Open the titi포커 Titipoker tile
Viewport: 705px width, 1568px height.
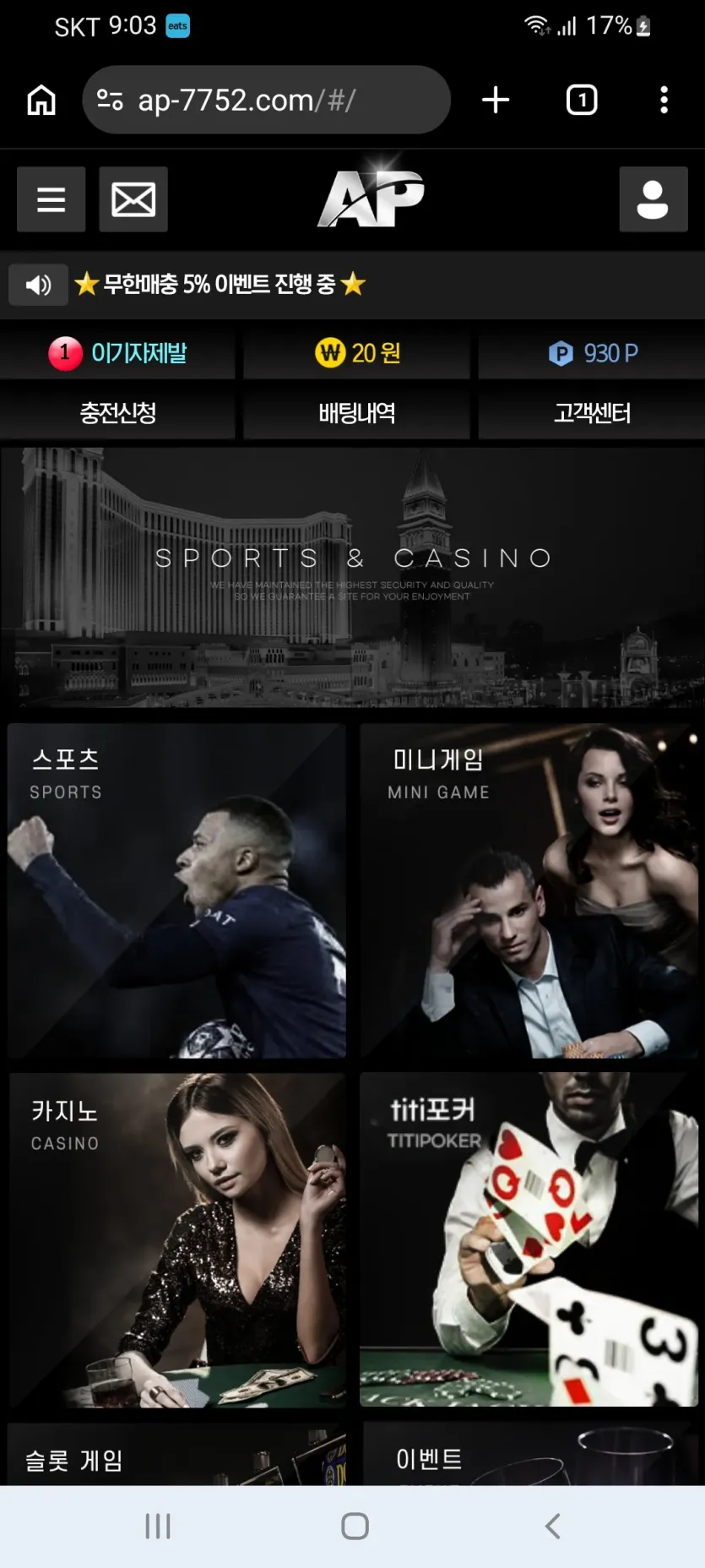point(529,1240)
